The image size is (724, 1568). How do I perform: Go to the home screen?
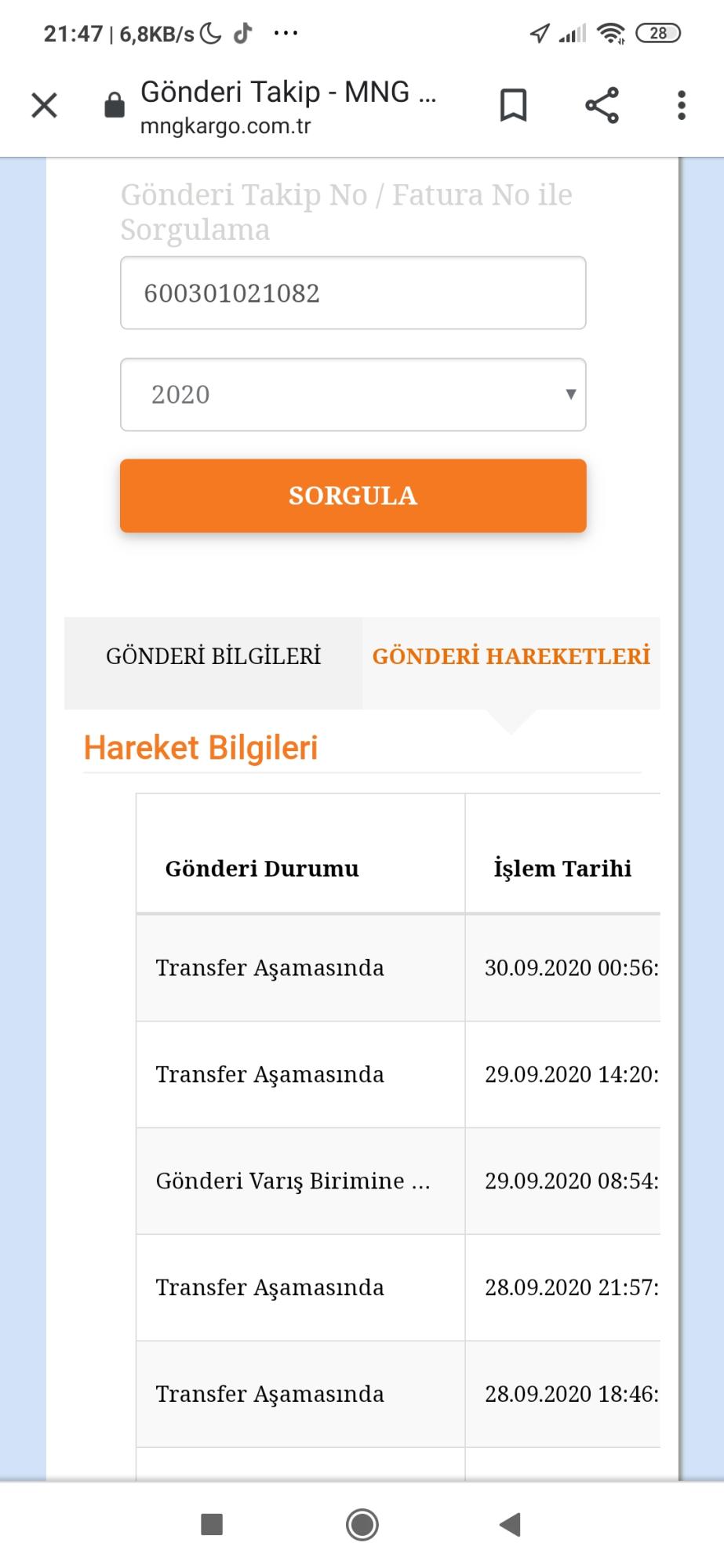click(362, 1525)
